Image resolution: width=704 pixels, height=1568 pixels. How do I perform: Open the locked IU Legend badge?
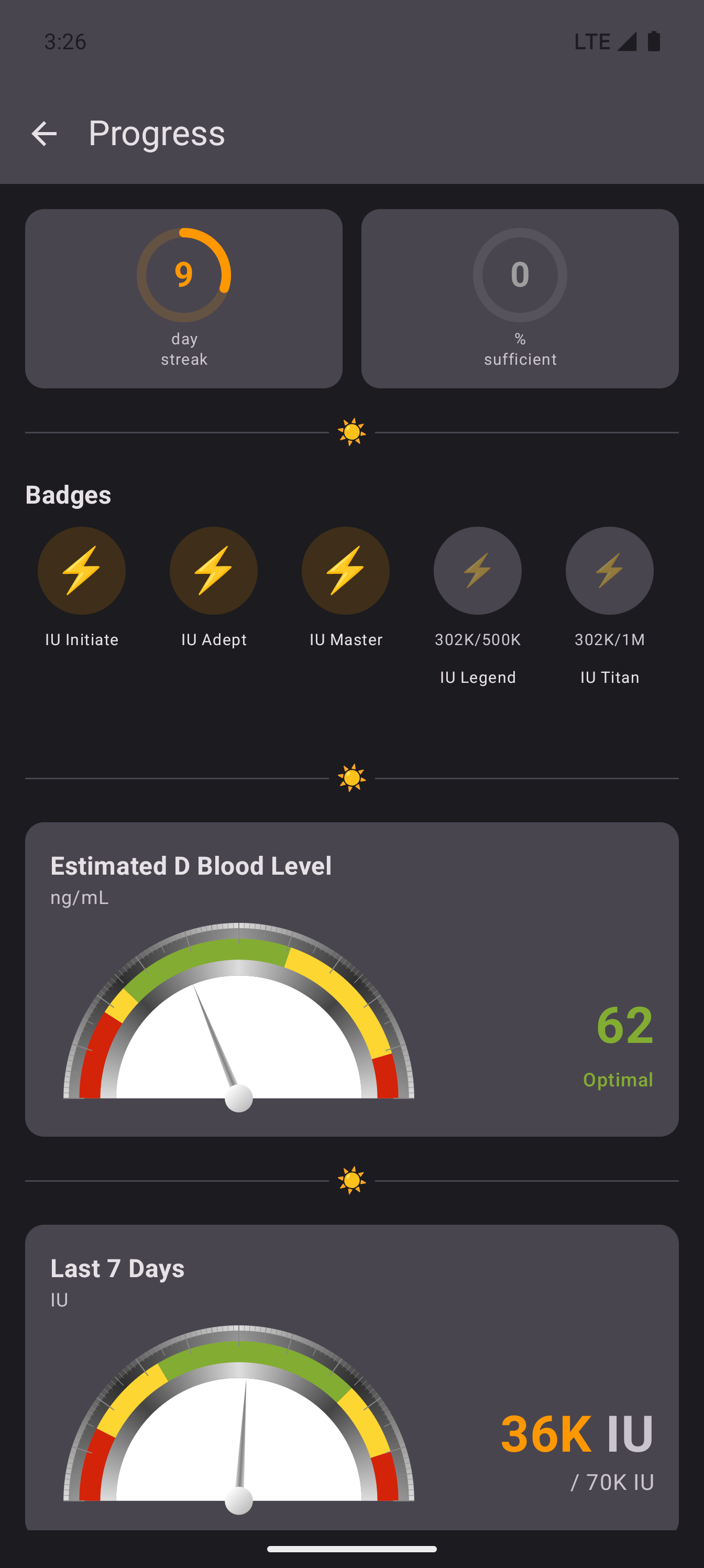tap(478, 571)
